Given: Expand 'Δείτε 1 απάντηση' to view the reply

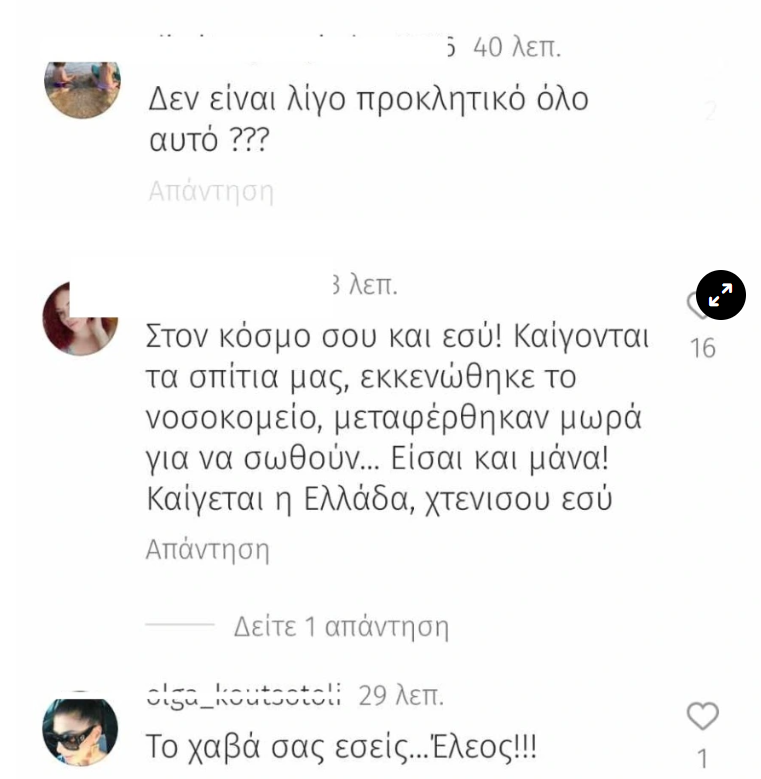Looking at the screenshot, I should coord(340,627).
